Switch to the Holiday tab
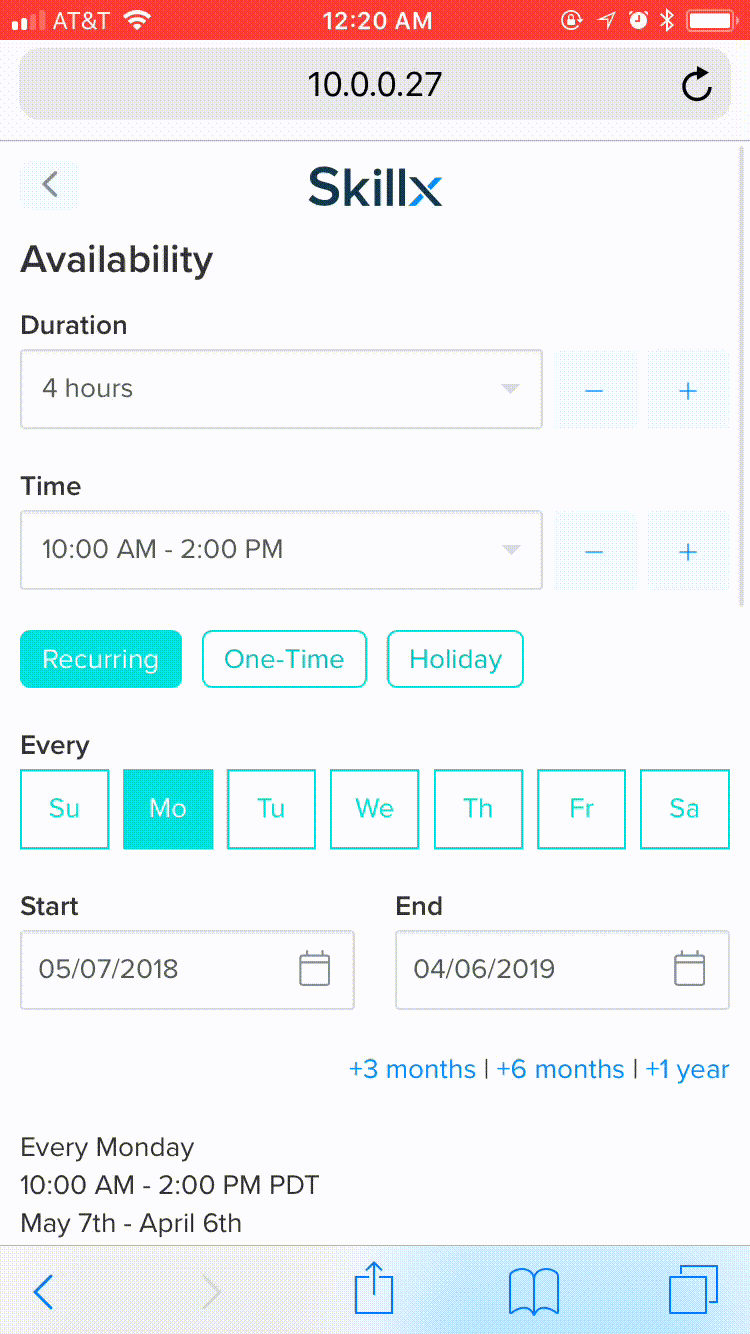Image resolution: width=750 pixels, height=1334 pixels. 455,659
